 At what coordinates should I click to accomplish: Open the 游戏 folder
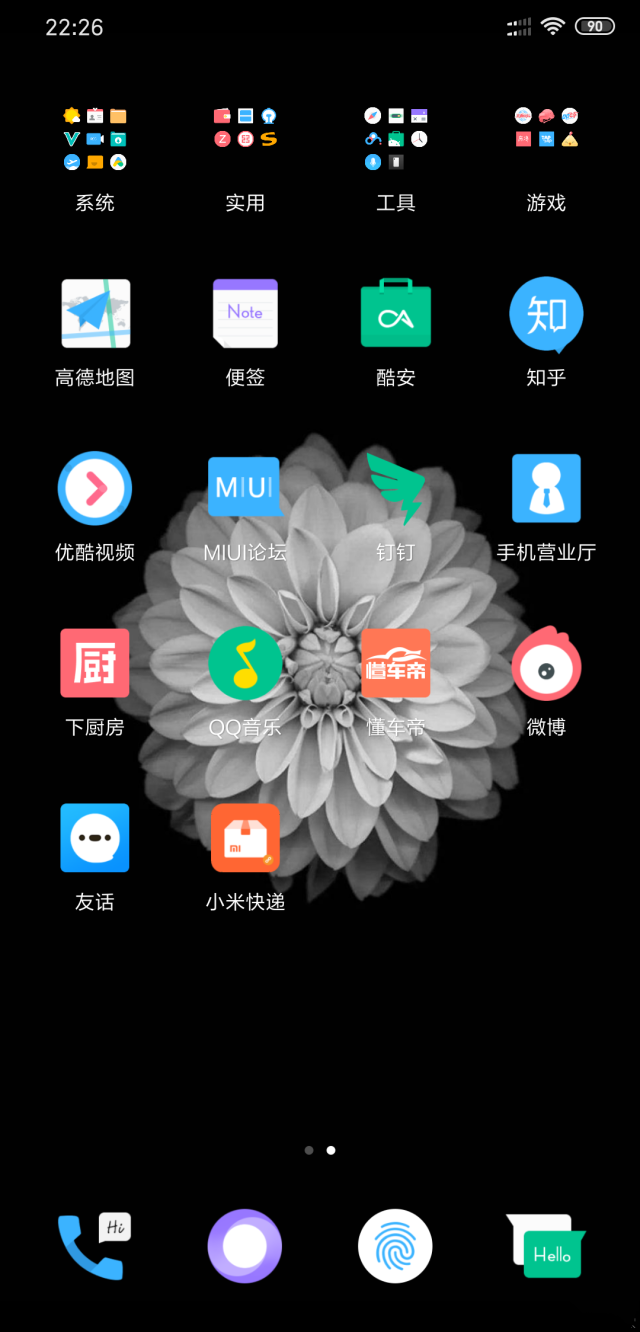(546, 139)
